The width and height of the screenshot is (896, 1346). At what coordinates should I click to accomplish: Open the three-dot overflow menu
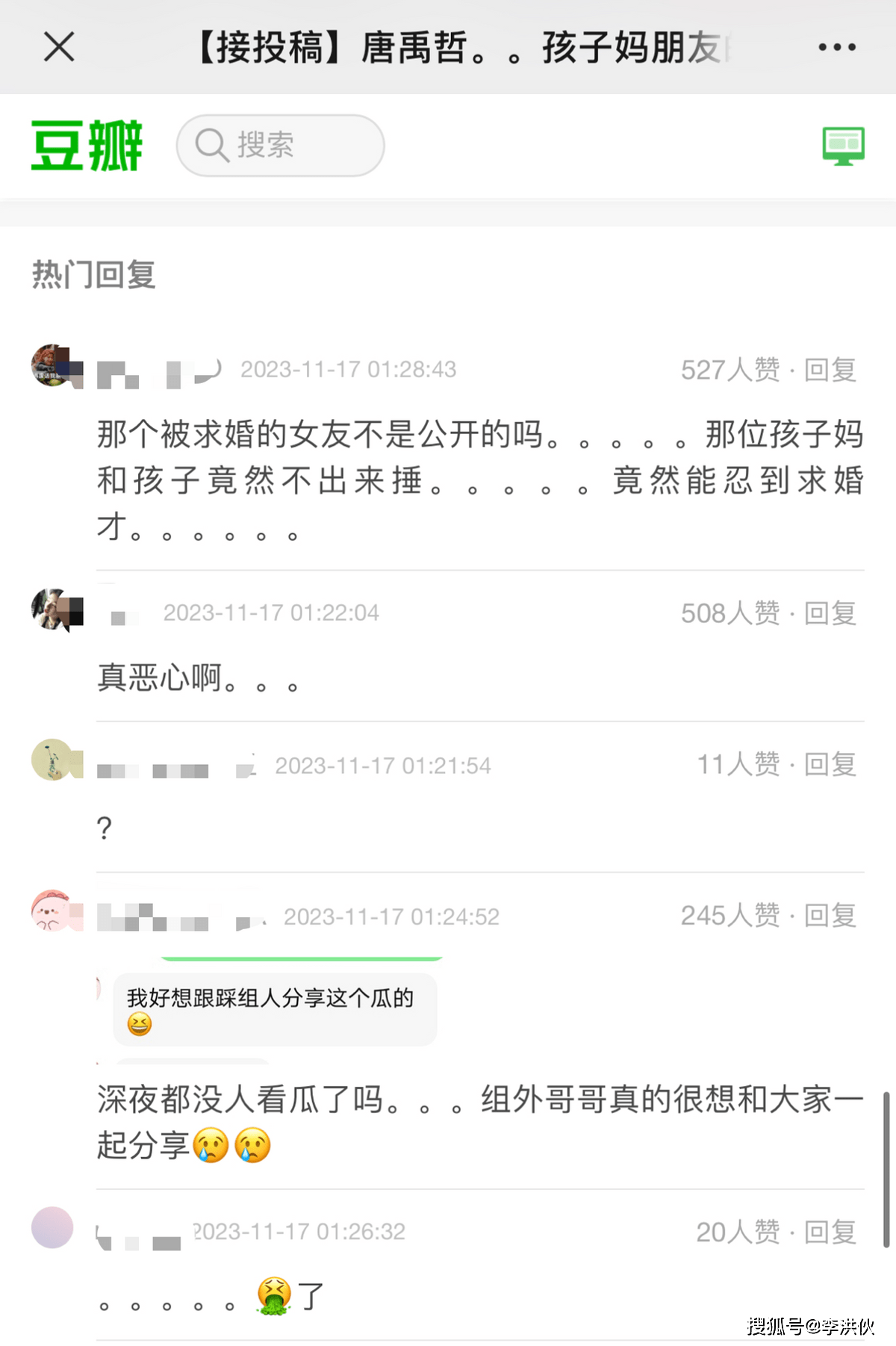(836, 47)
